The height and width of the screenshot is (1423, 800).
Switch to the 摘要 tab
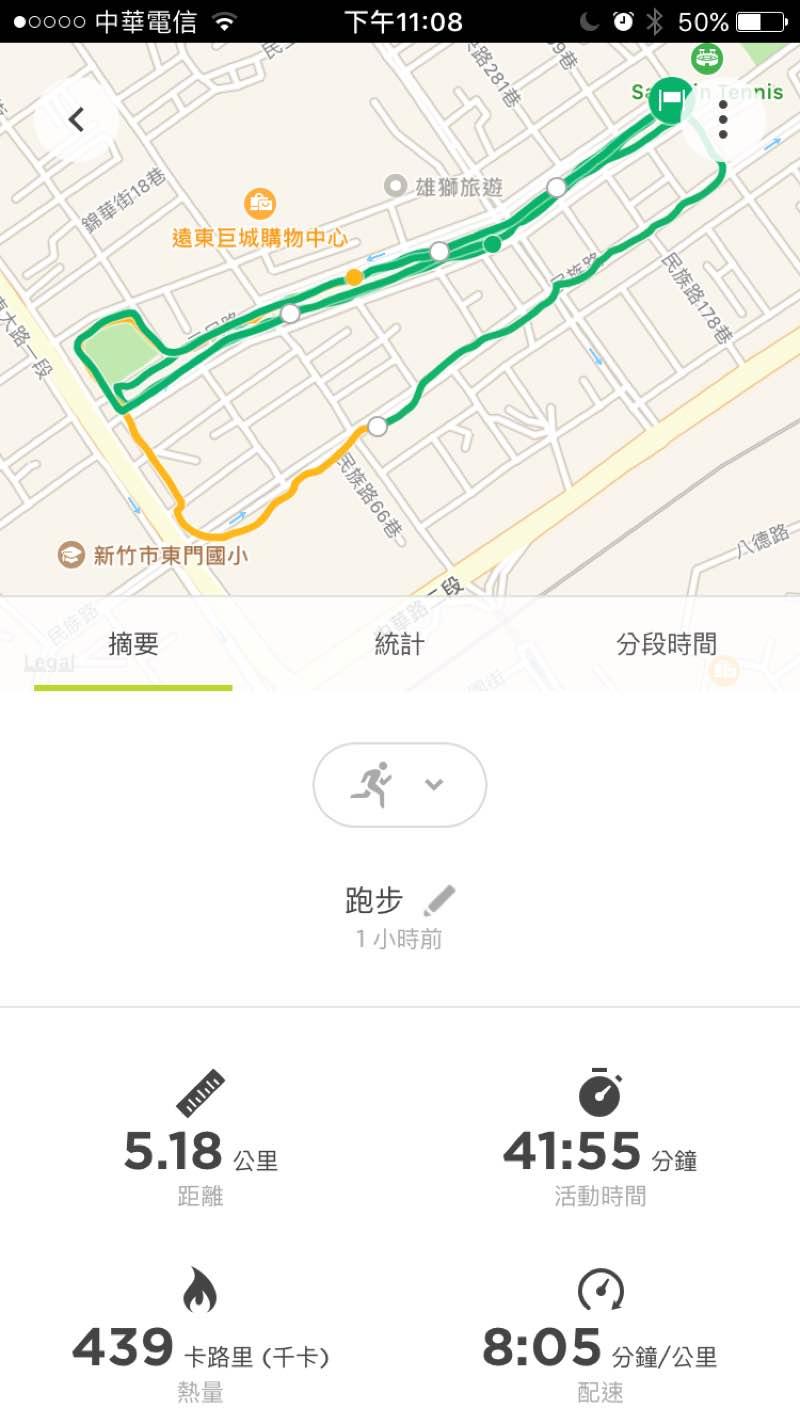coord(133,645)
